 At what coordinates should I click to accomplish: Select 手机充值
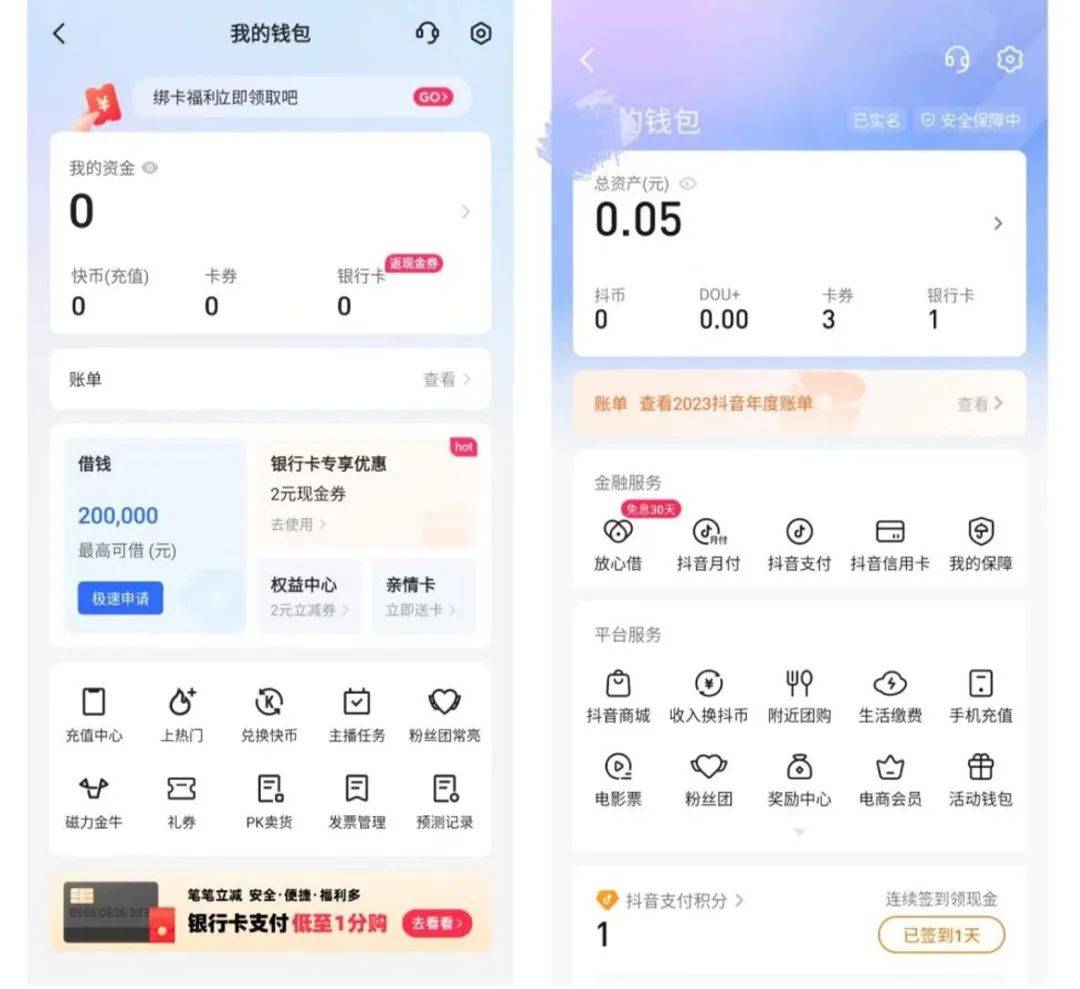(x=981, y=696)
